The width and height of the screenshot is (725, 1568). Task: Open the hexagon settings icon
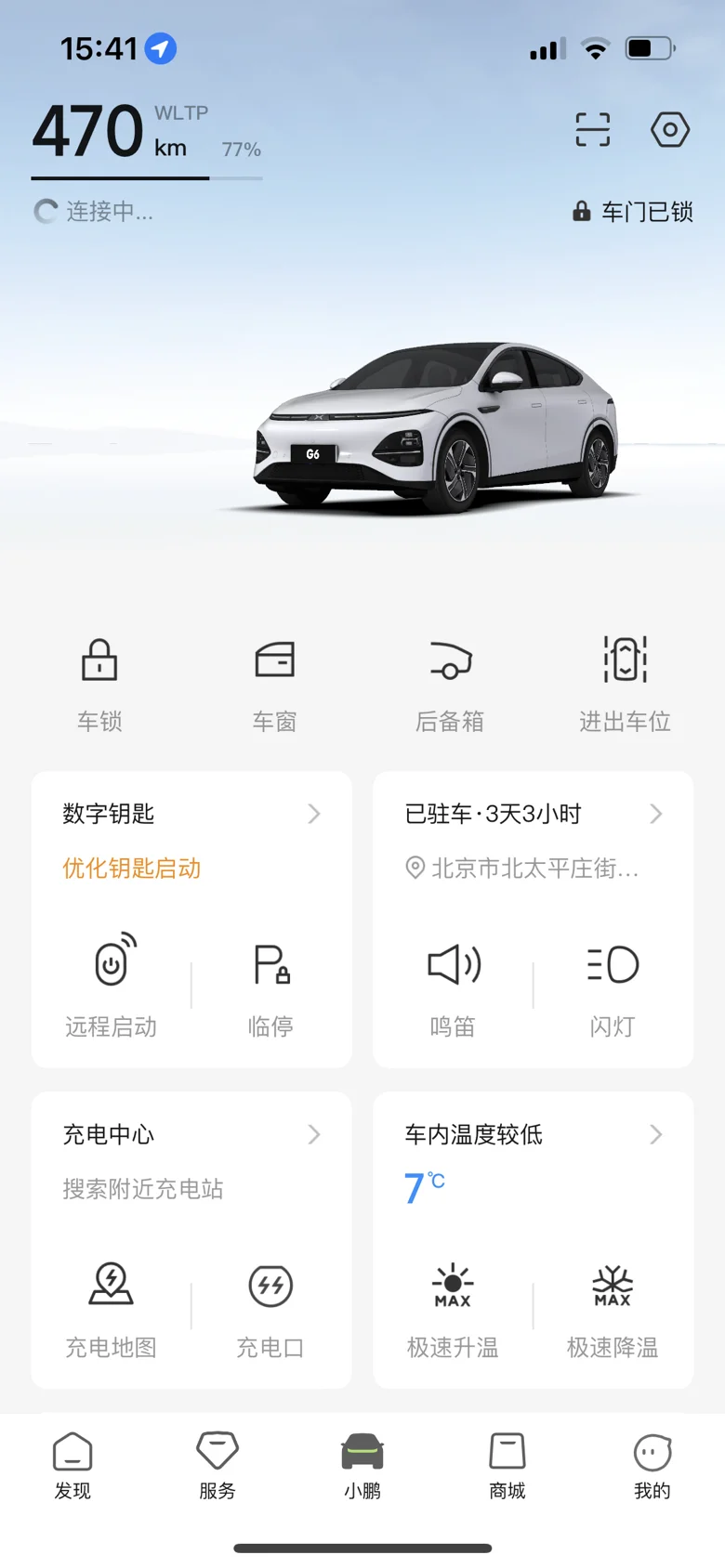click(669, 130)
